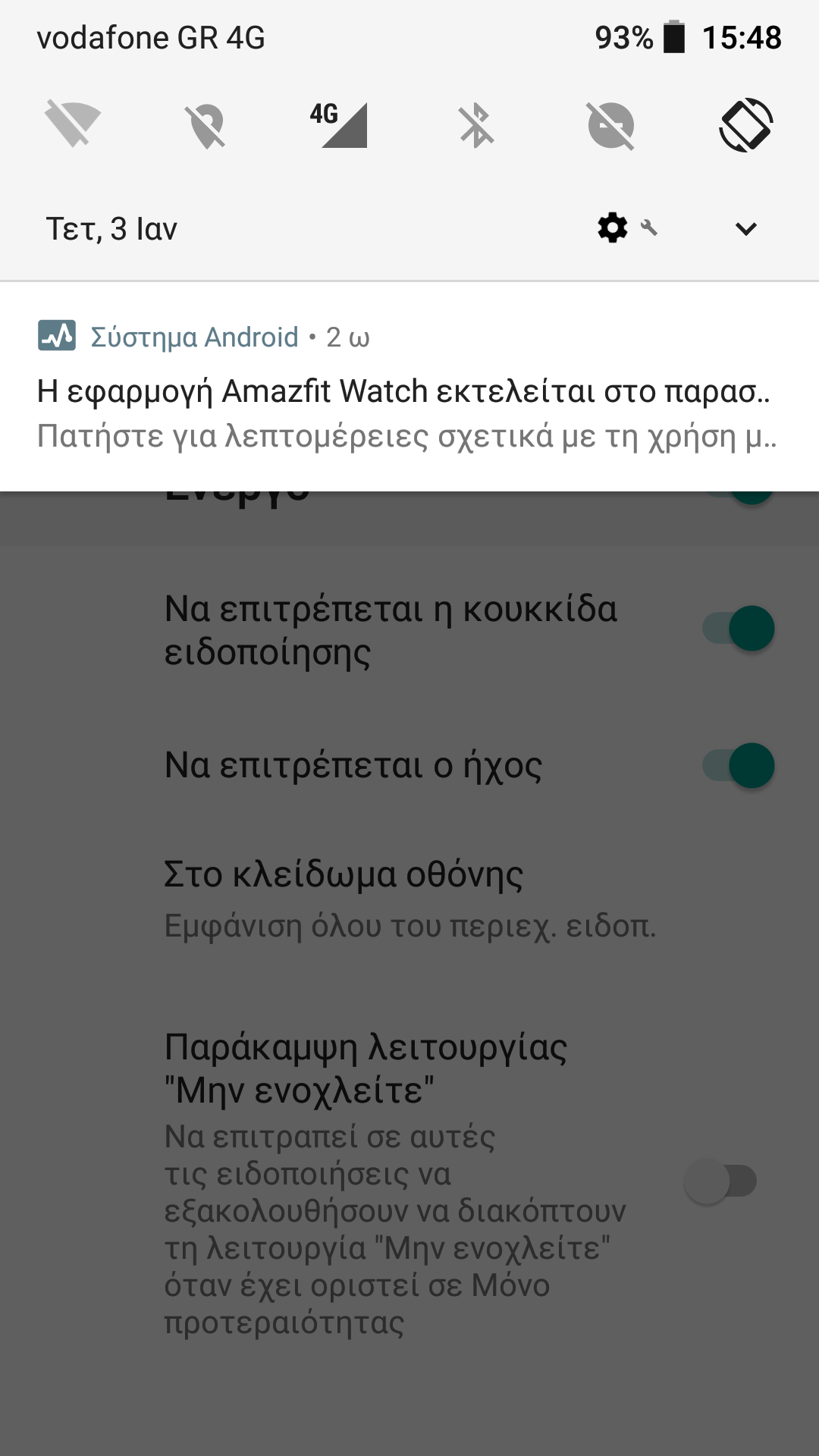
Task: Toggle Do Not Disturb quick tile
Action: pos(610,124)
